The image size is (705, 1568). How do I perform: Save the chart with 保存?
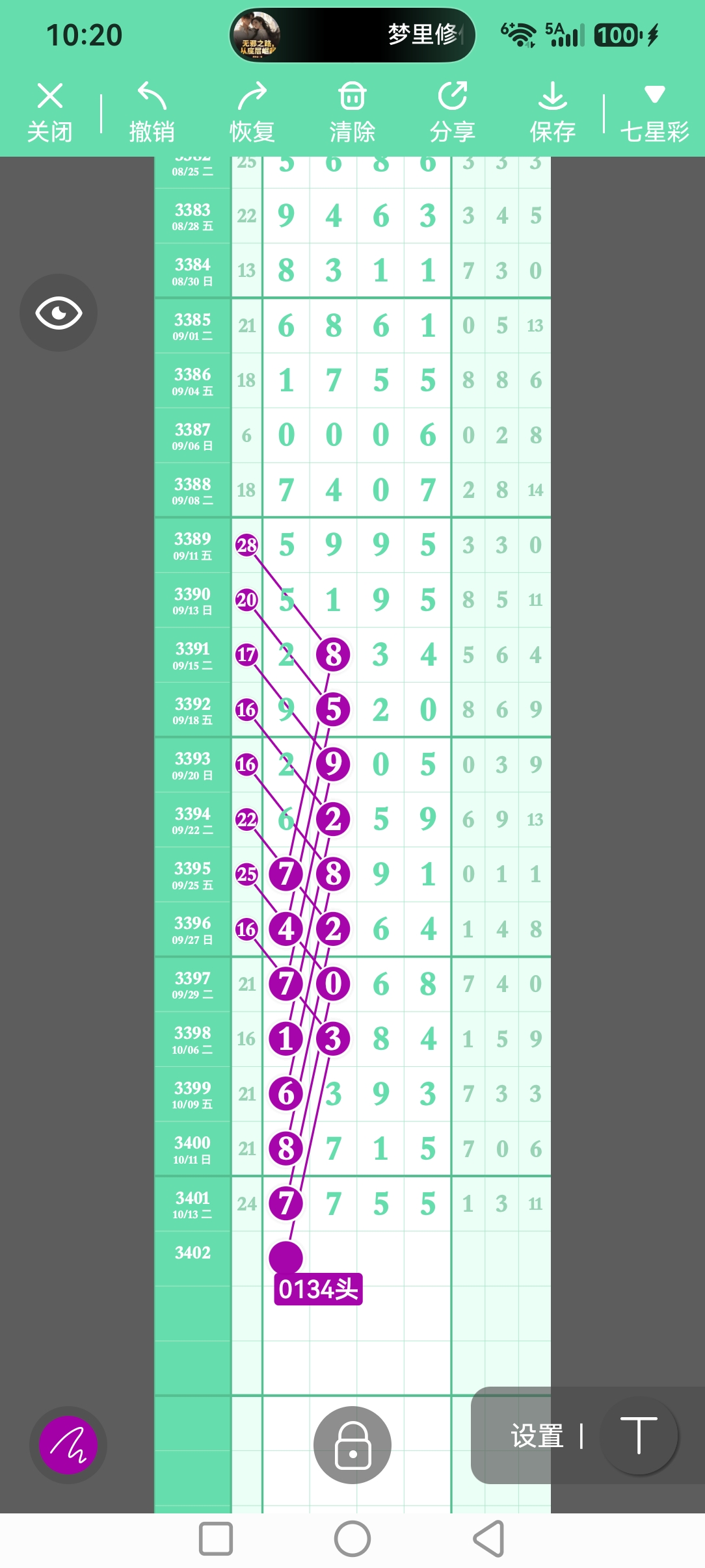pos(553,112)
